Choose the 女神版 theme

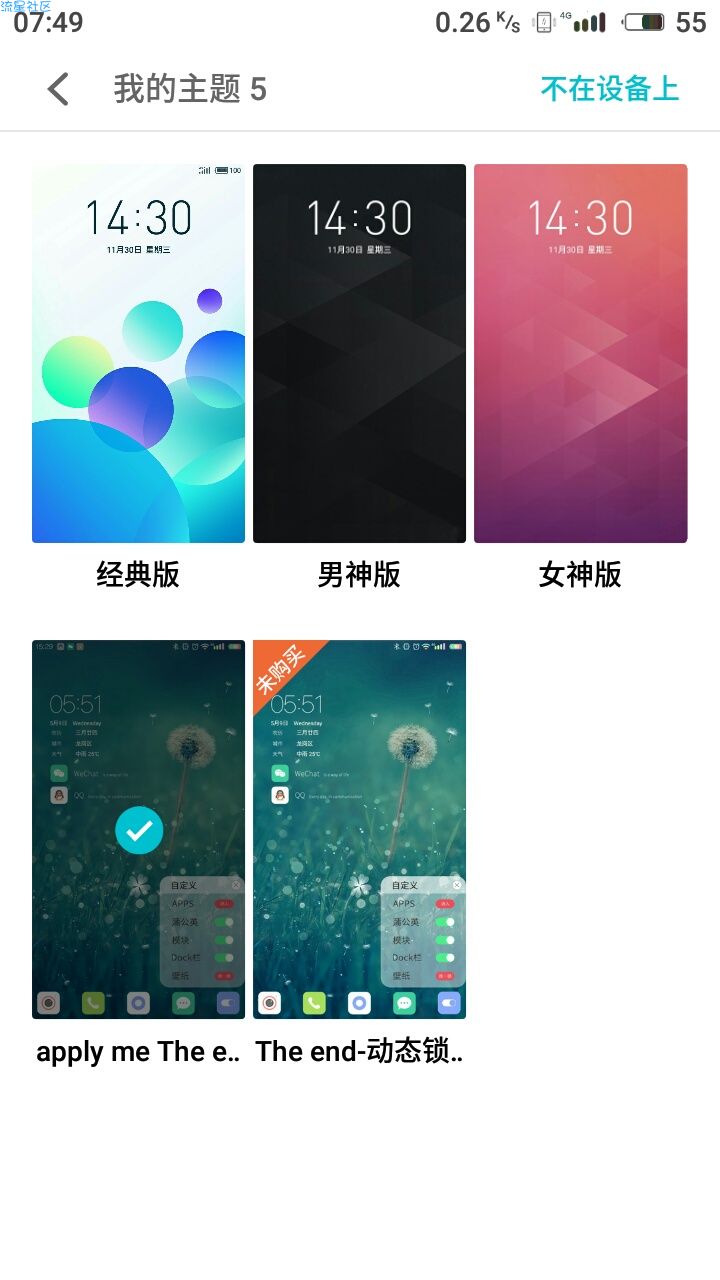pos(580,354)
